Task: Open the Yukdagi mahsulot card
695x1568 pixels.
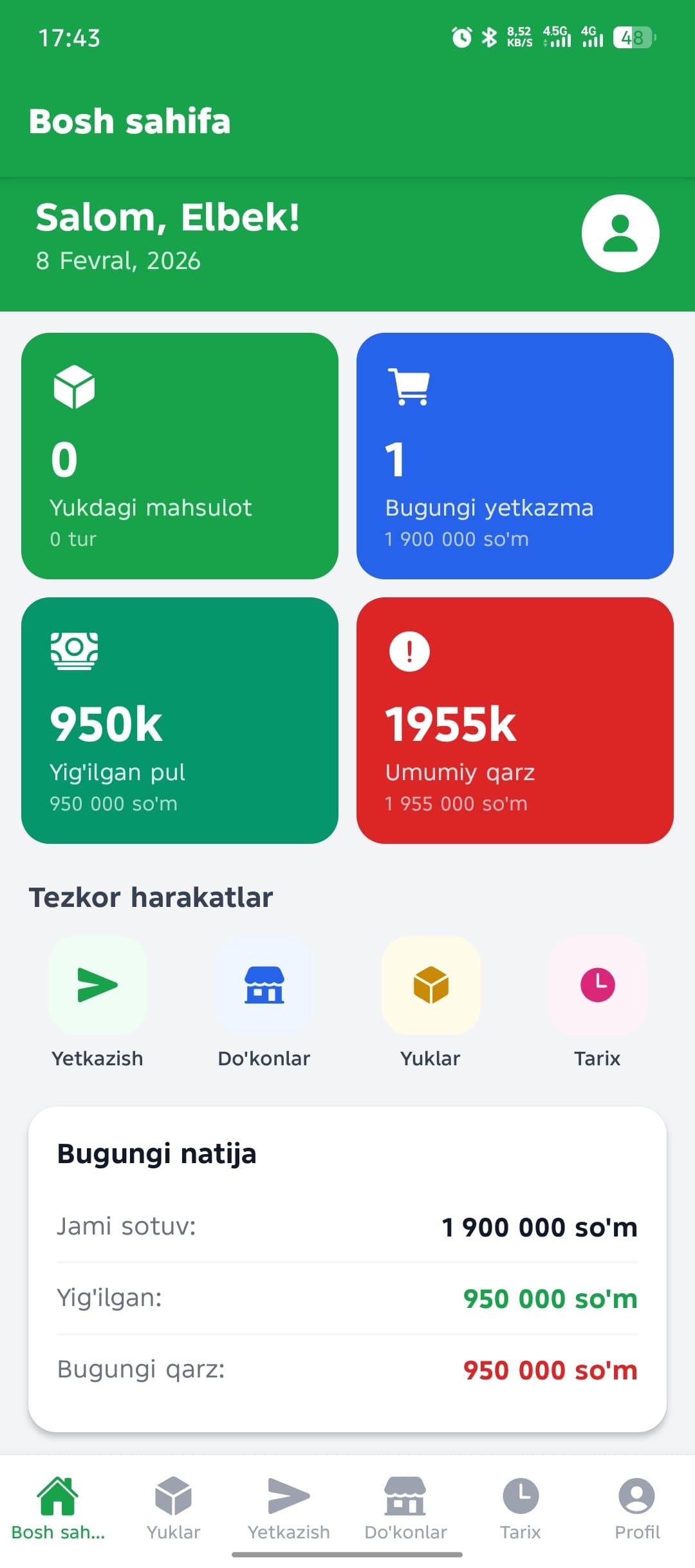Action: pos(180,456)
